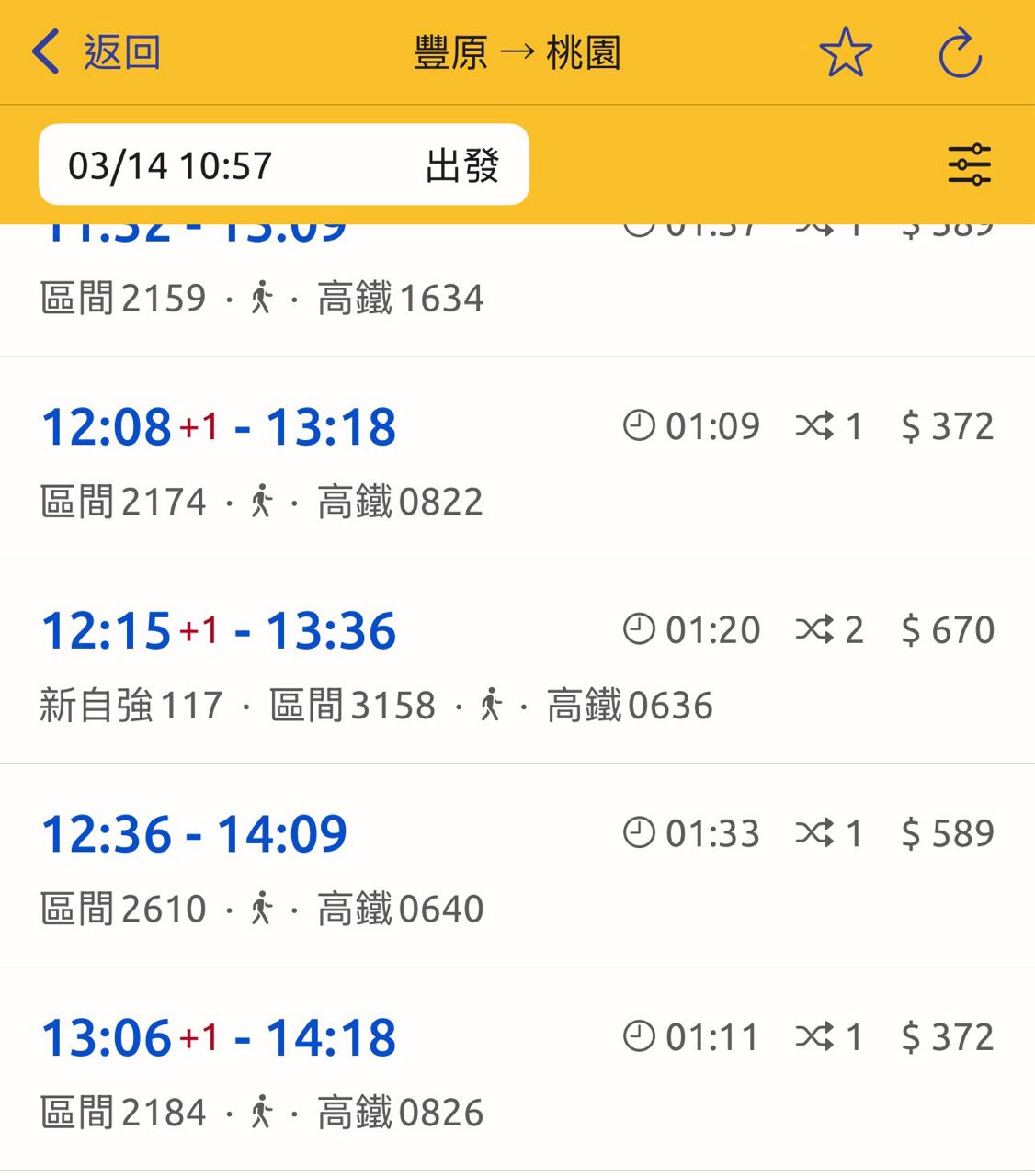Viewport: 1035px width, 1176px height.
Task: Add 豐原 → 桃園 route to favorites
Action: (845, 52)
